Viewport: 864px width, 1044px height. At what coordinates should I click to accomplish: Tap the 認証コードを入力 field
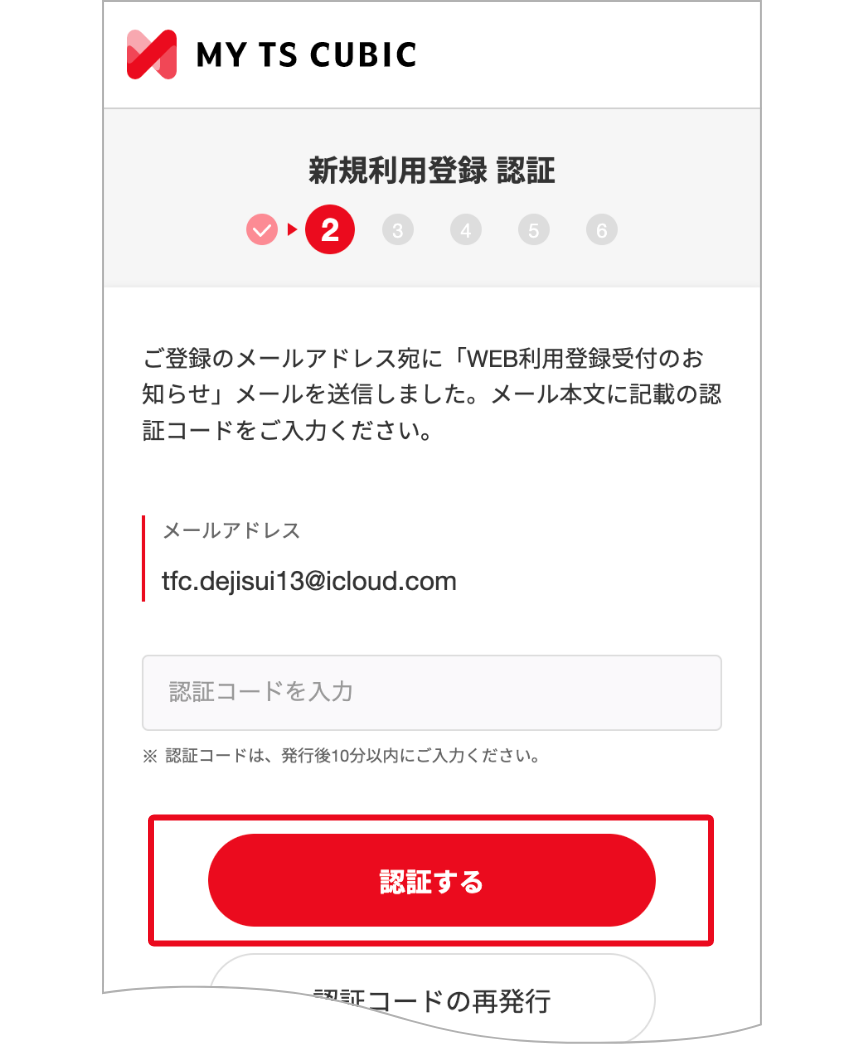(x=431, y=692)
